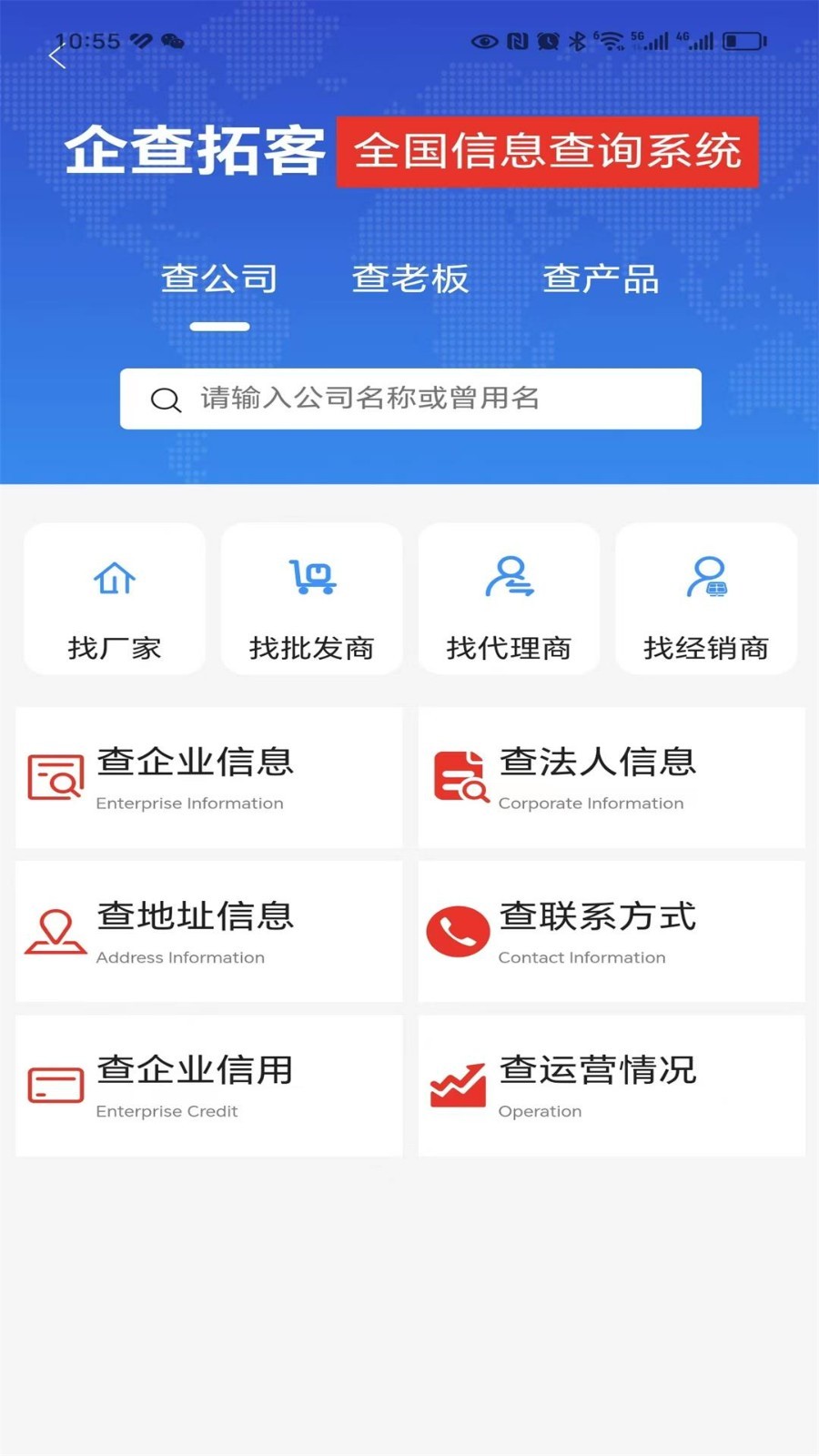Open 查法人信息 Corporate Information

point(612,778)
